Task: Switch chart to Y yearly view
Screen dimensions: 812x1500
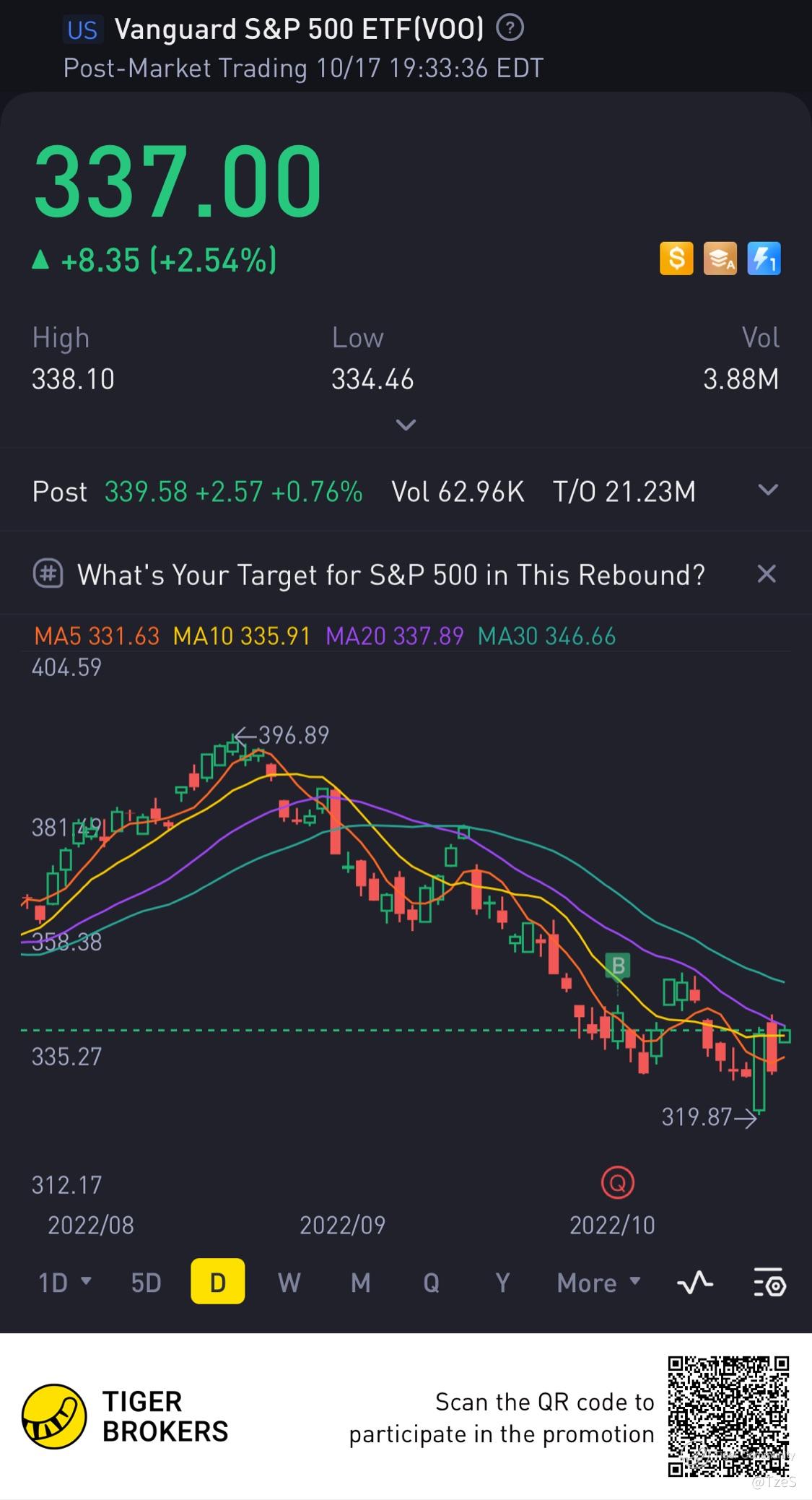Action: [502, 1283]
